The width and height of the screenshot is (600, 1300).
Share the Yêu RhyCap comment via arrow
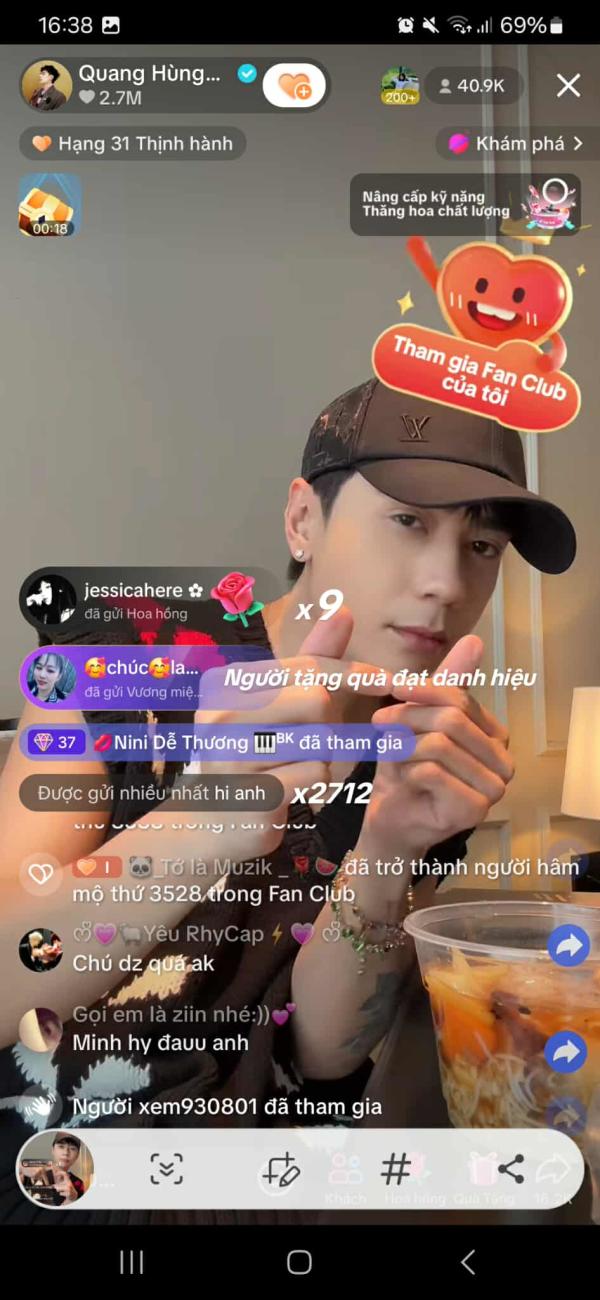pos(568,947)
